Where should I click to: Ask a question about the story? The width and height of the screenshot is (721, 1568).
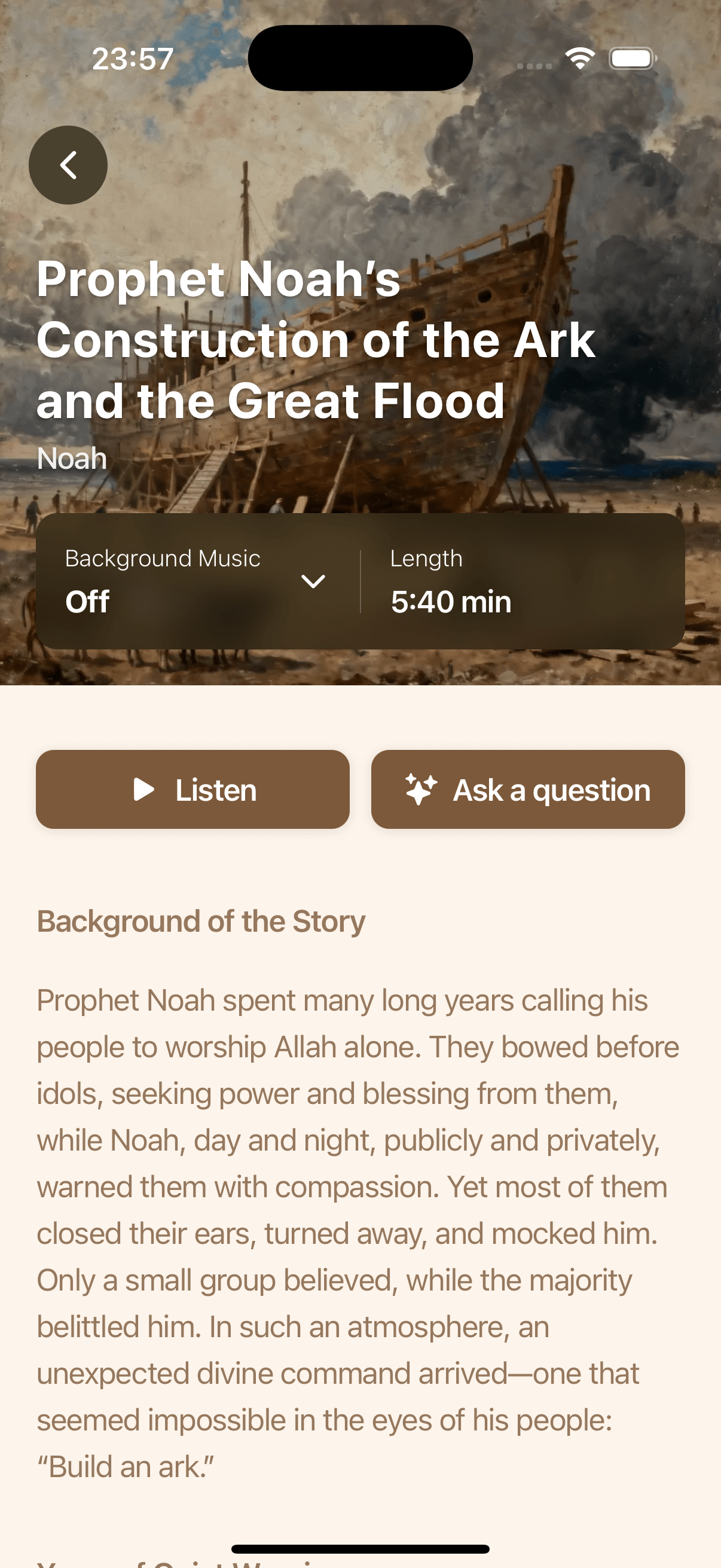pyautogui.click(x=527, y=789)
